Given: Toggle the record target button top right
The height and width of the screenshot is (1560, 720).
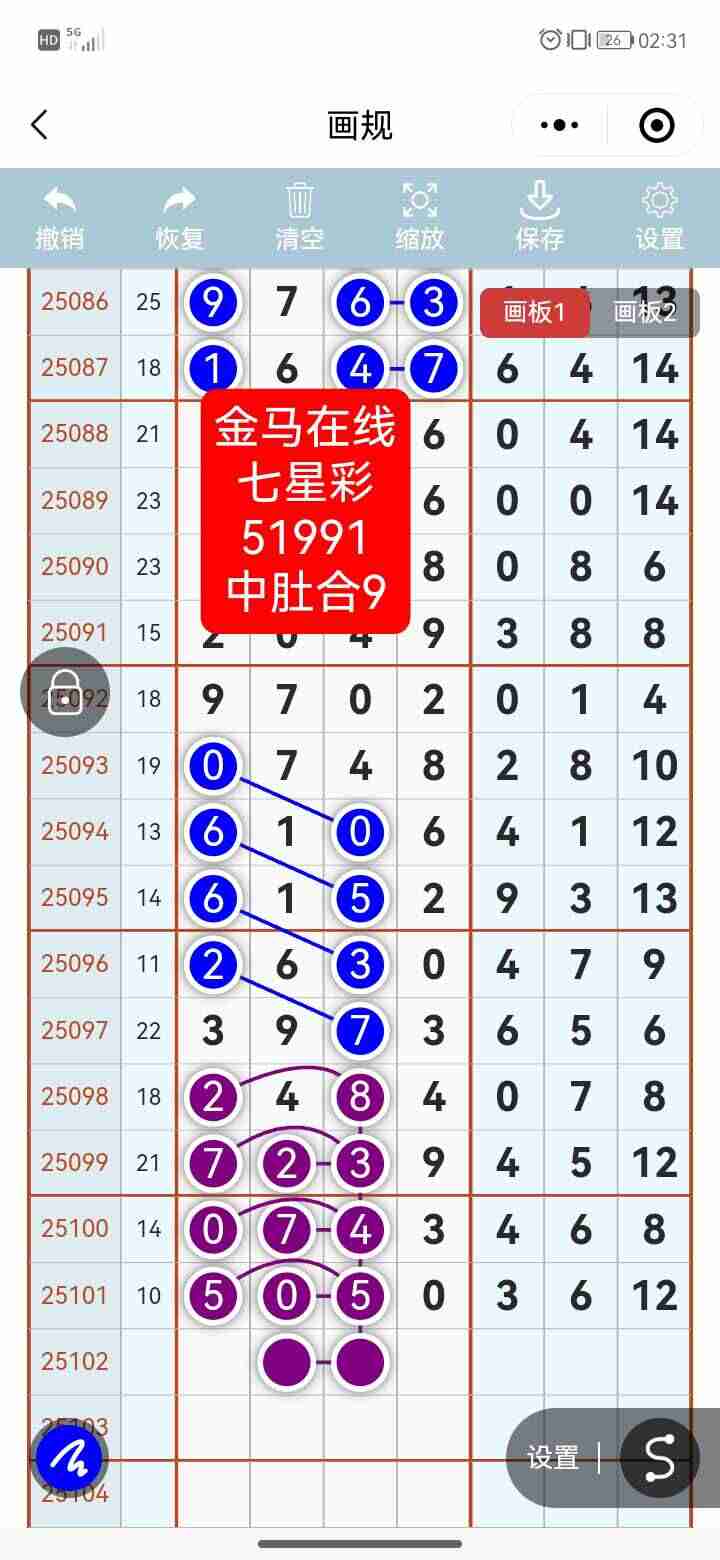Looking at the screenshot, I should pos(655,125).
